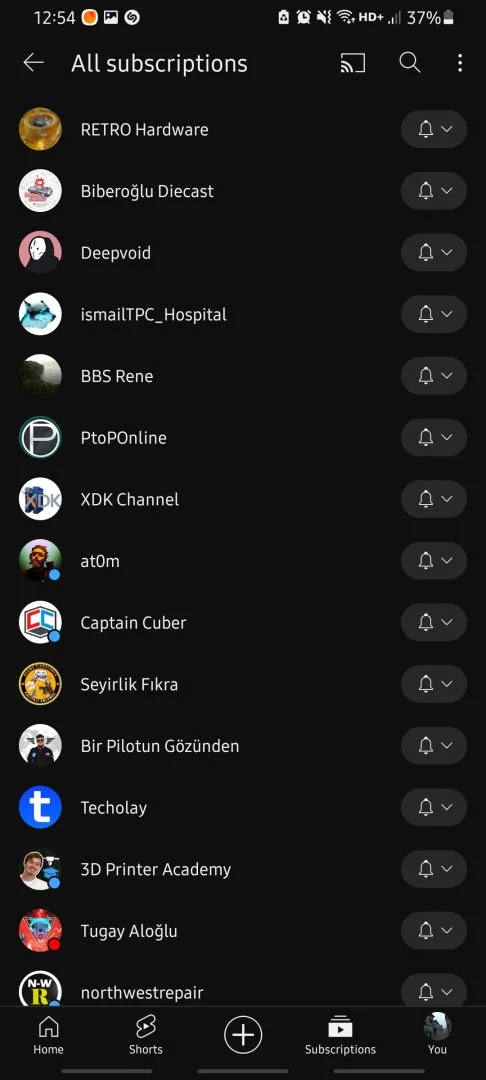486x1080 pixels.
Task: Open the cast to device icon
Action: pos(352,63)
